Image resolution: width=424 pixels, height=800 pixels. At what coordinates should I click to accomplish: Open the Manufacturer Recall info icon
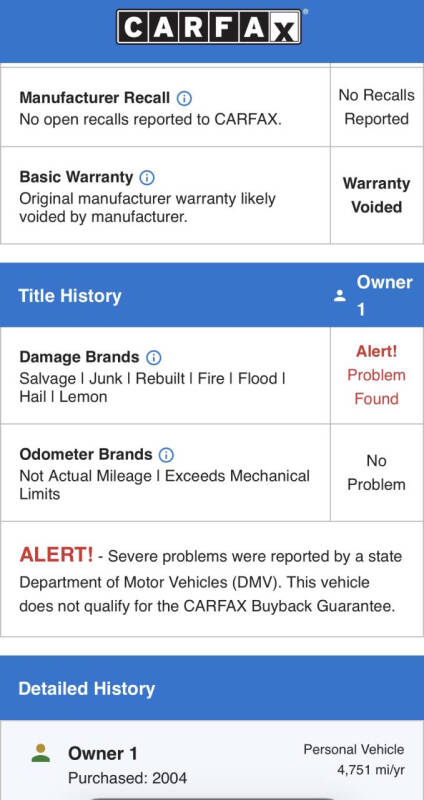(184, 98)
